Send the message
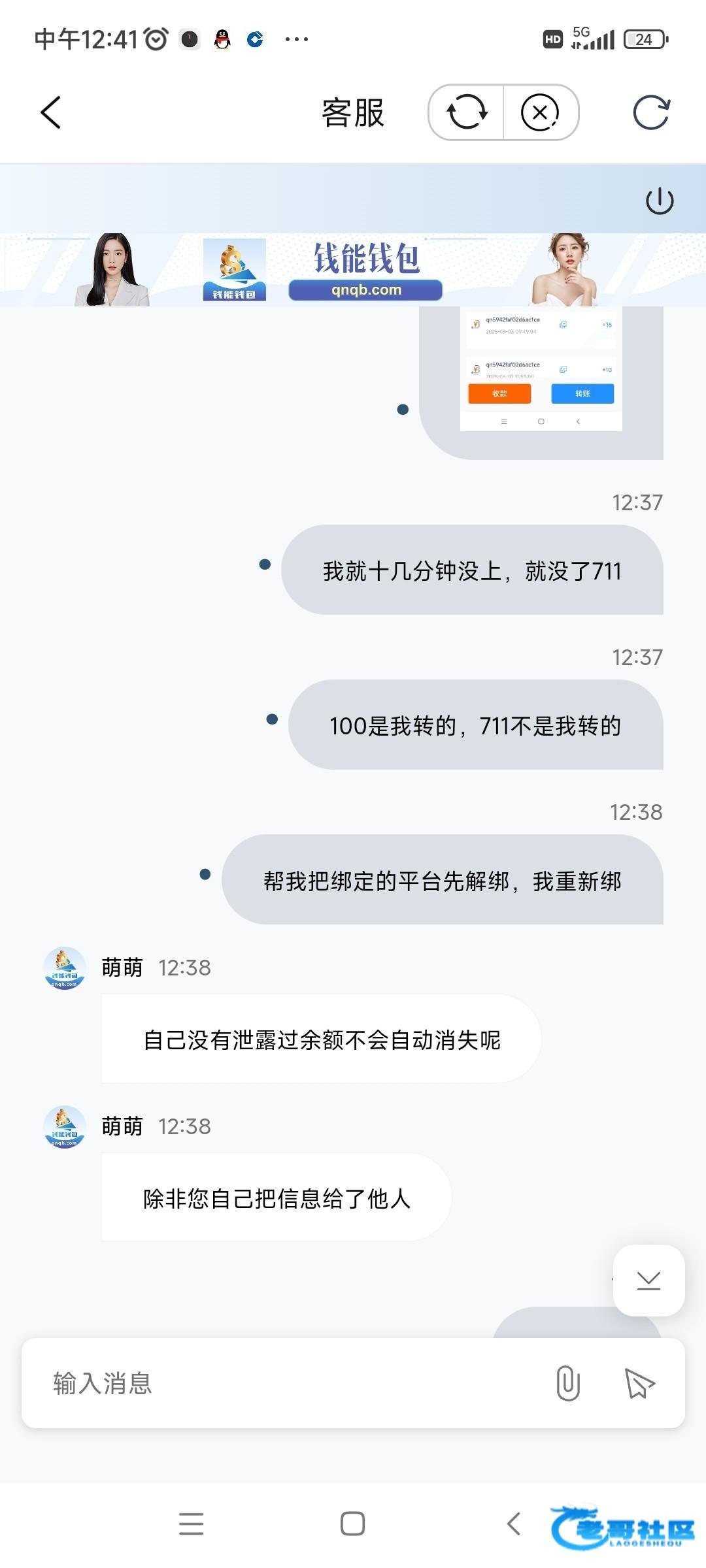Viewport: 706px width, 1568px height. [639, 1383]
